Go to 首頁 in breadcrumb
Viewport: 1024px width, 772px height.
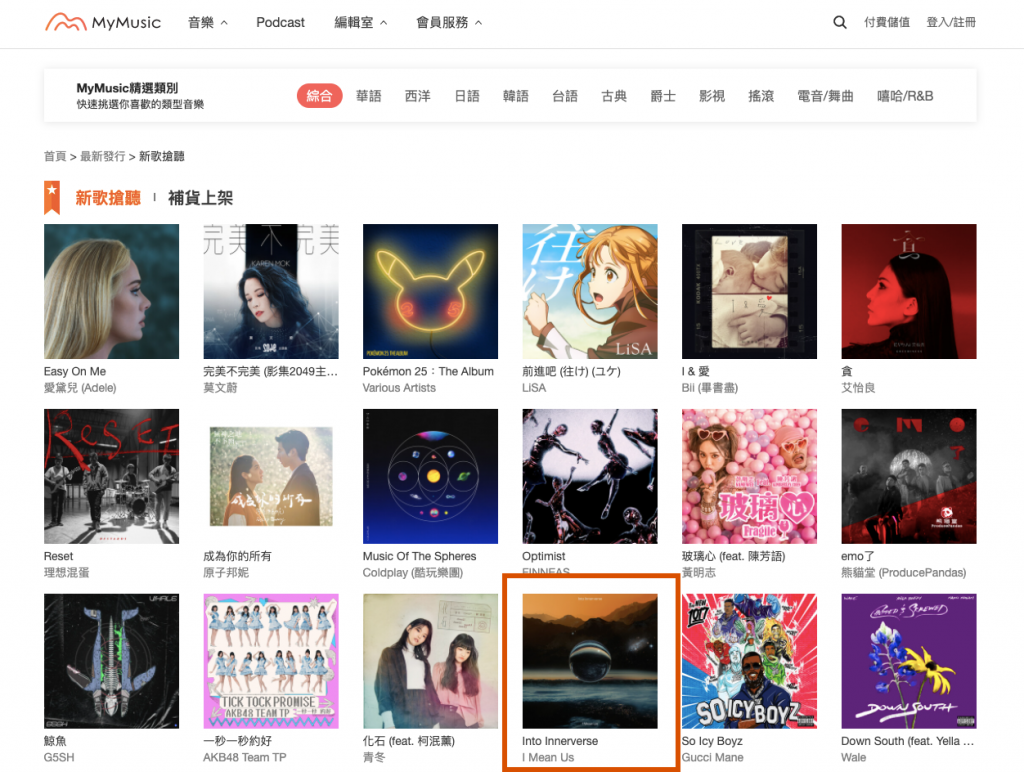[x=54, y=157]
